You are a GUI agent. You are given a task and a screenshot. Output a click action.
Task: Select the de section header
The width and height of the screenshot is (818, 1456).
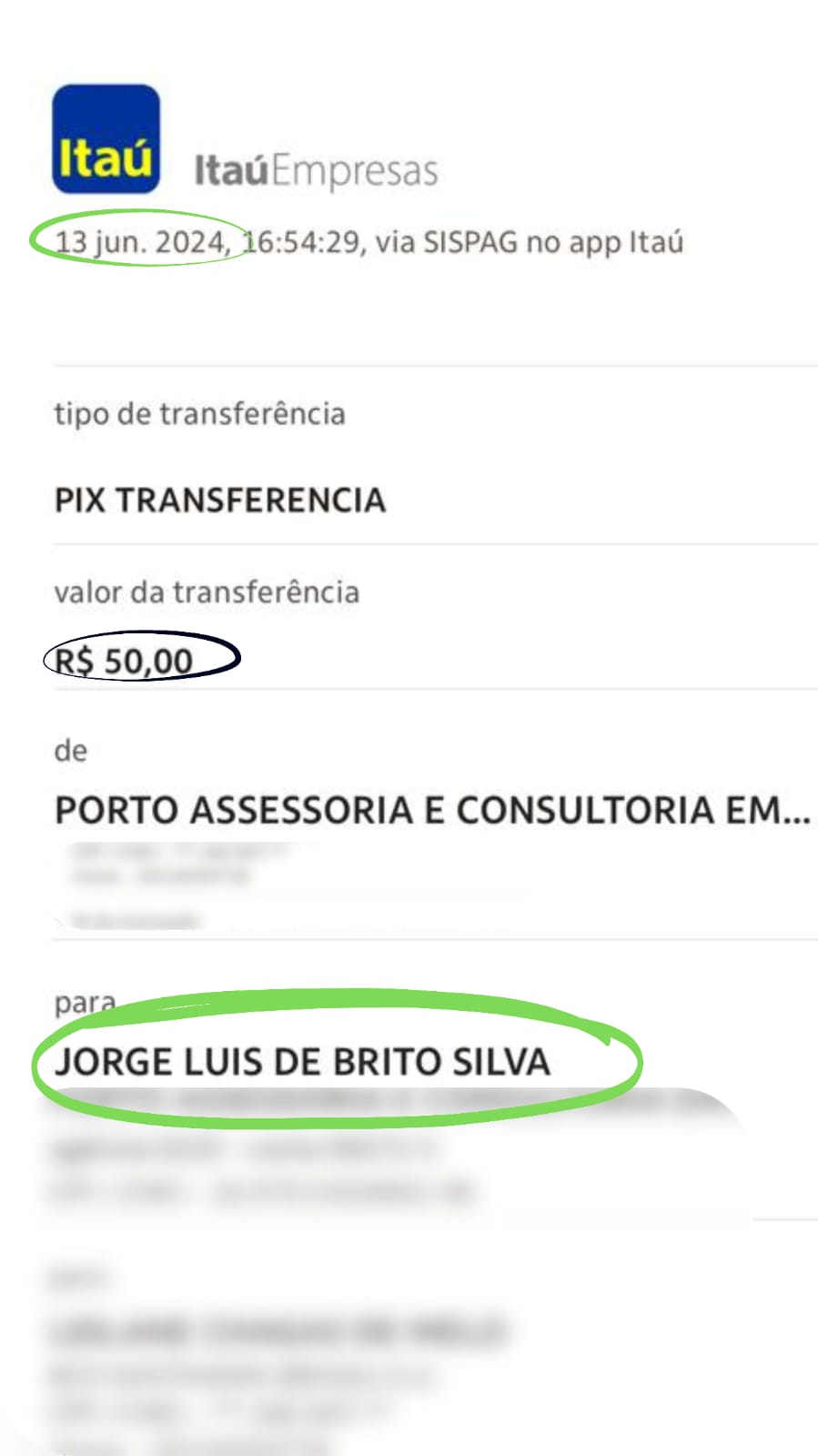pyautogui.click(x=73, y=751)
